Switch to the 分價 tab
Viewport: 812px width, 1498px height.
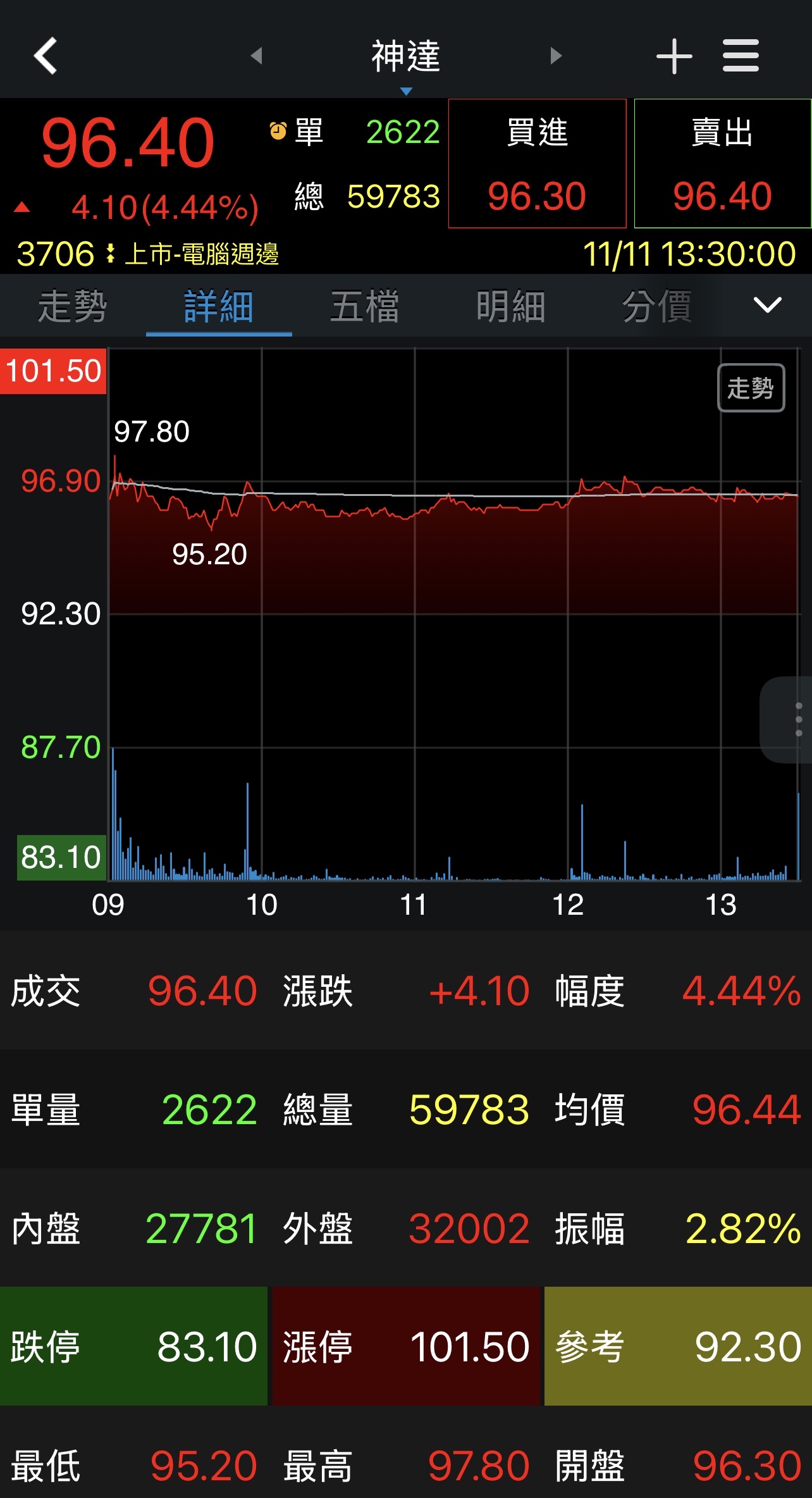pyautogui.click(x=657, y=306)
